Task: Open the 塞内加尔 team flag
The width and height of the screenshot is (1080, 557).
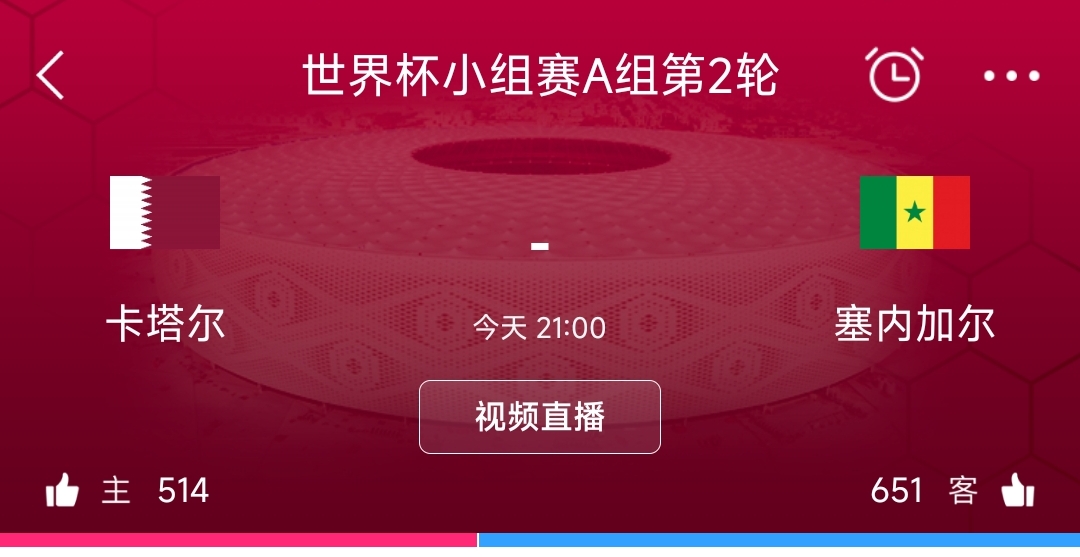Action: point(914,212)
